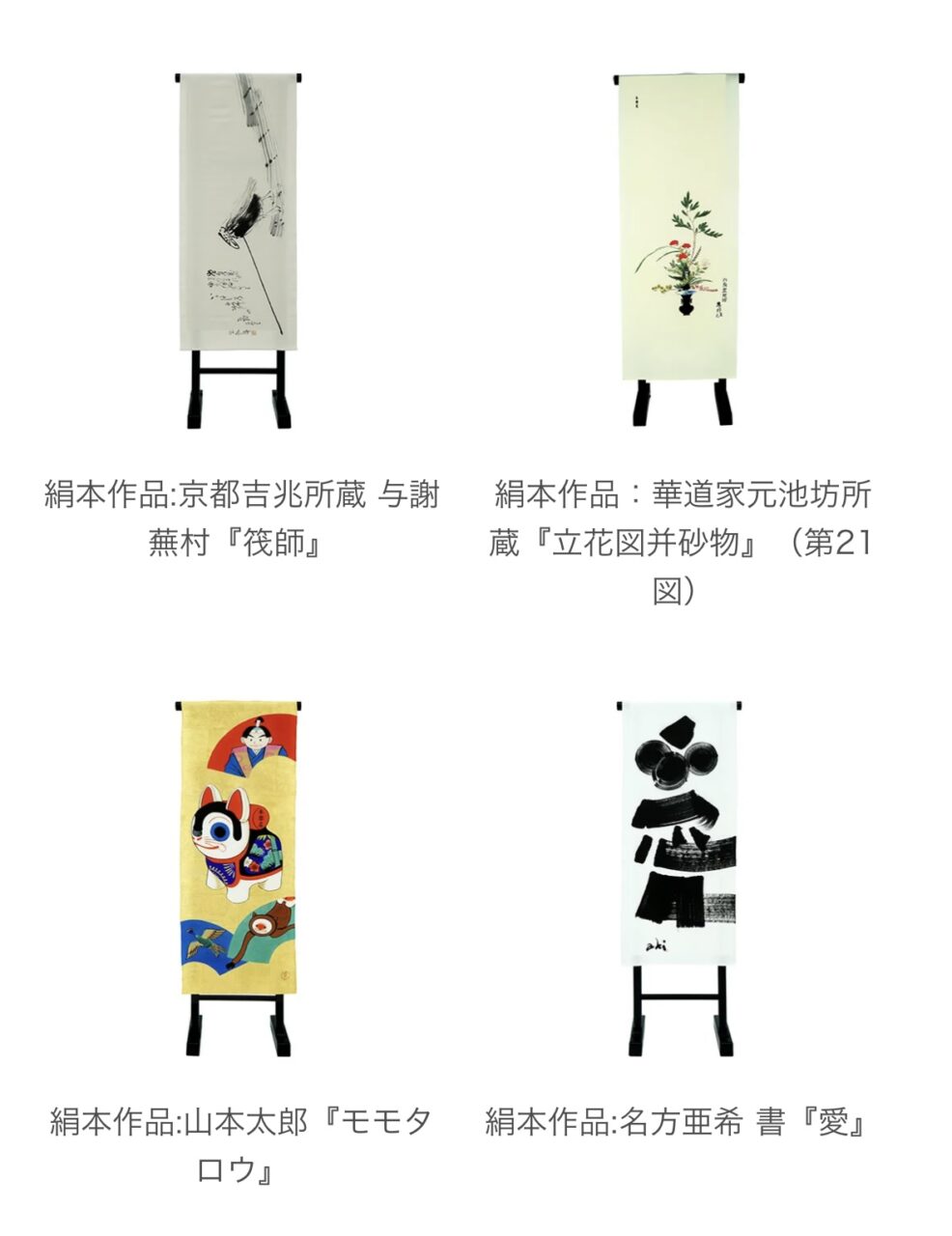View the 山本太郎『モモタロウ』 silk work
The image size is (952, 1236).
point(238,877)
